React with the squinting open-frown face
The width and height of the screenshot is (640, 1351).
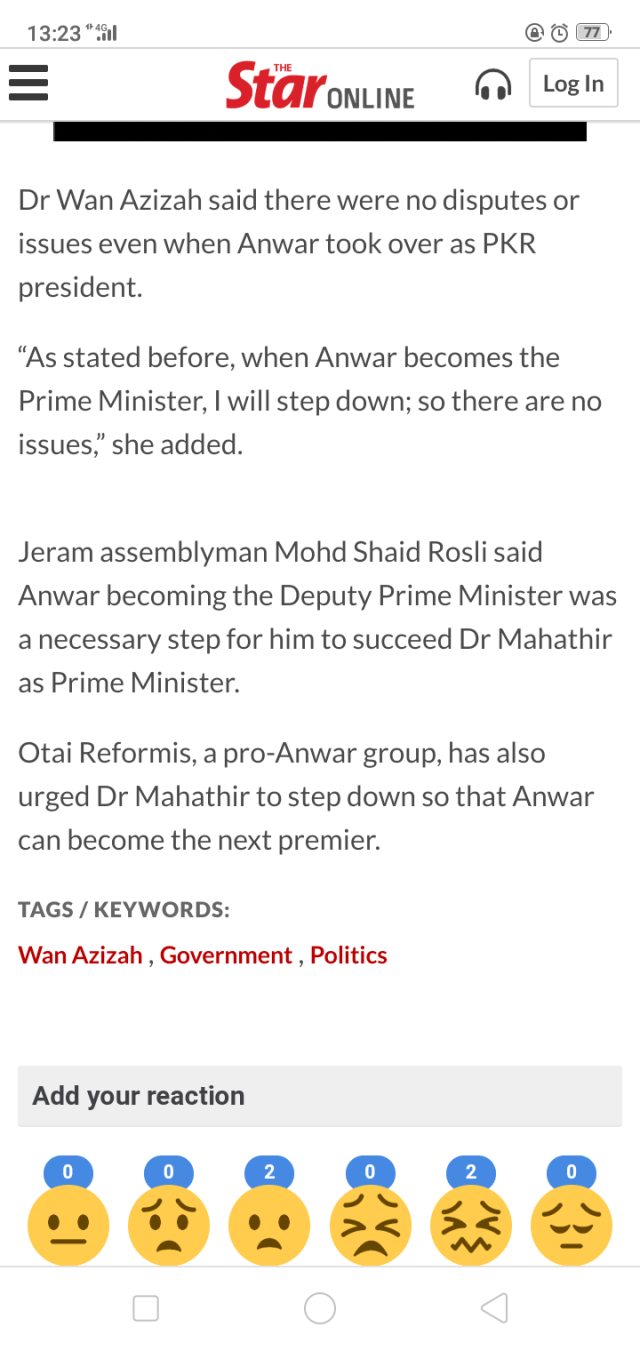coord(370,1224)
